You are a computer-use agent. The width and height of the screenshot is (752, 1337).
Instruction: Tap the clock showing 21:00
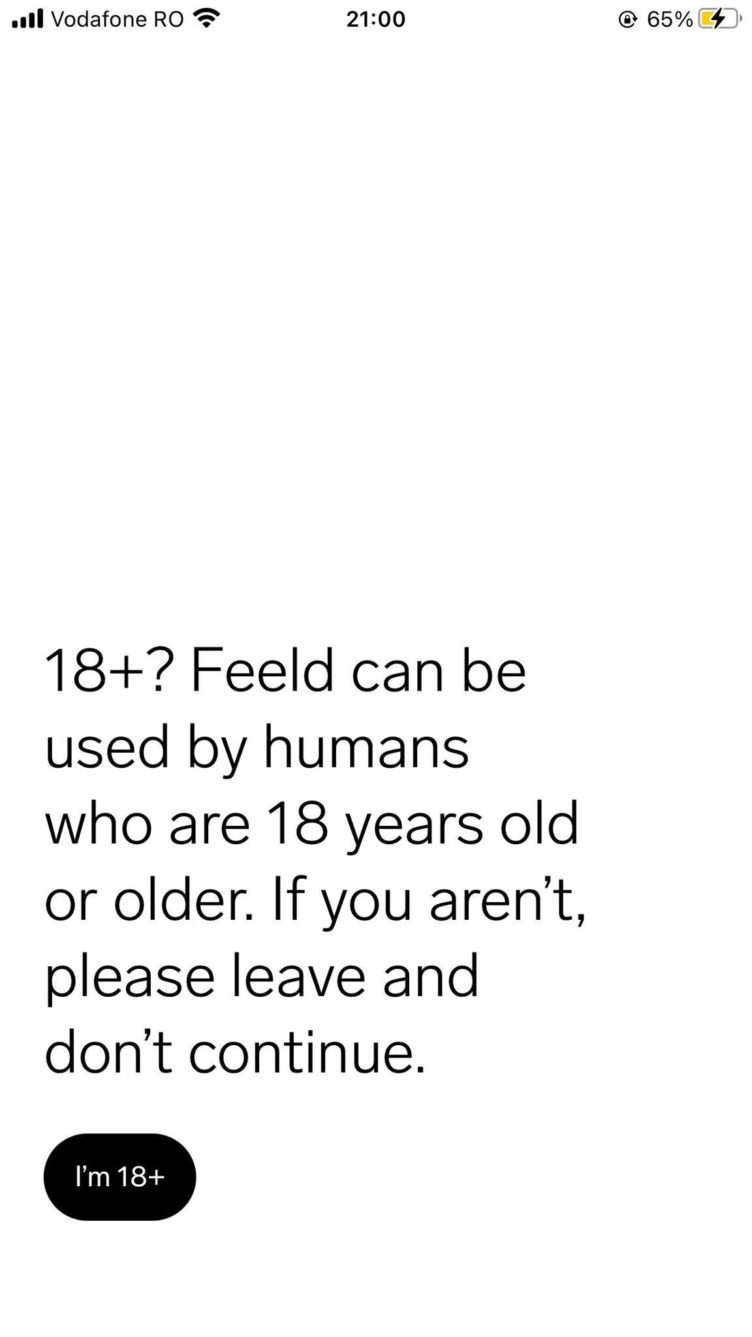(376, 18)
